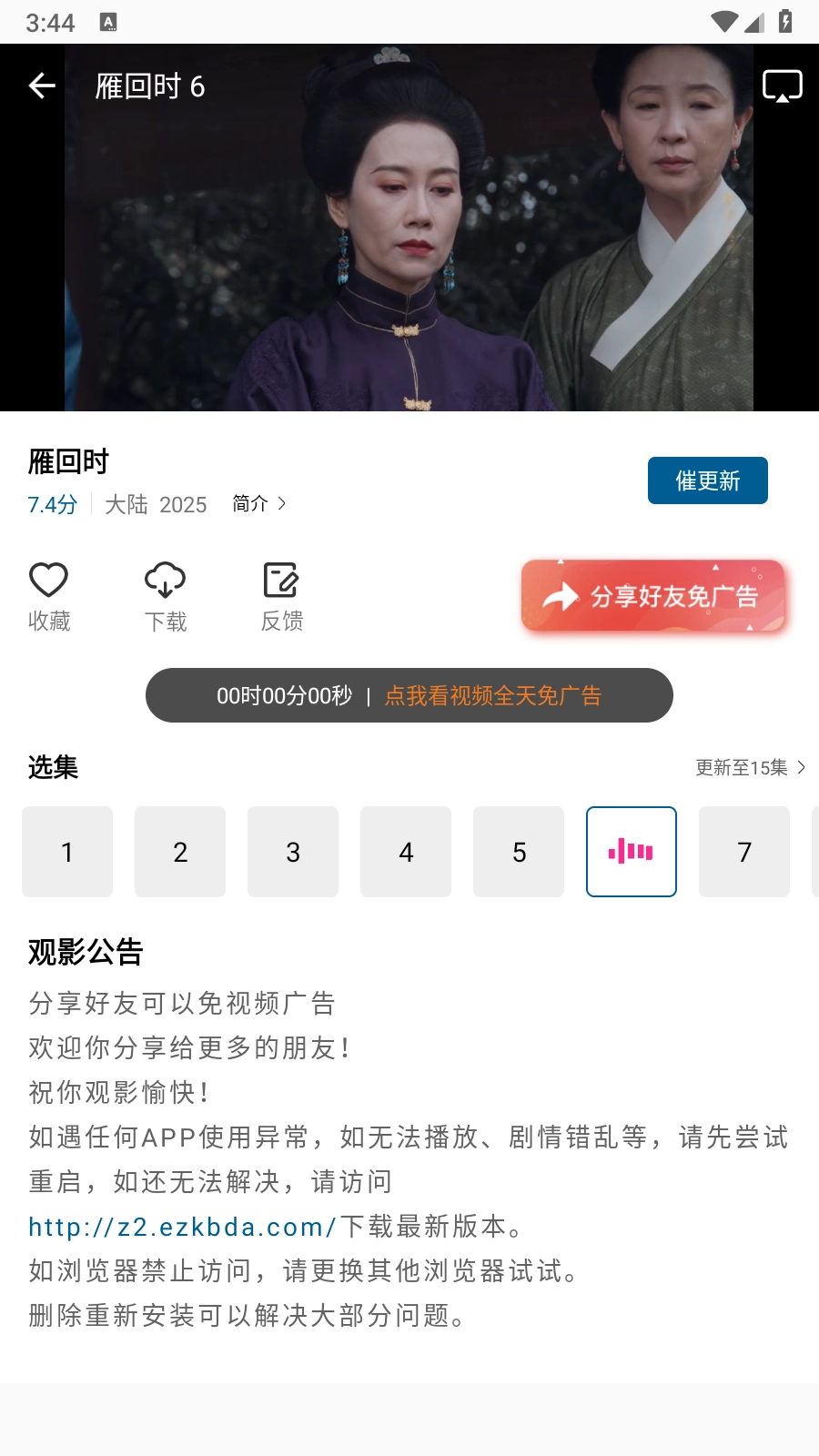Open the 简介 synopsis details
The height and width of the screenshot is (1456, 819).
259,503
